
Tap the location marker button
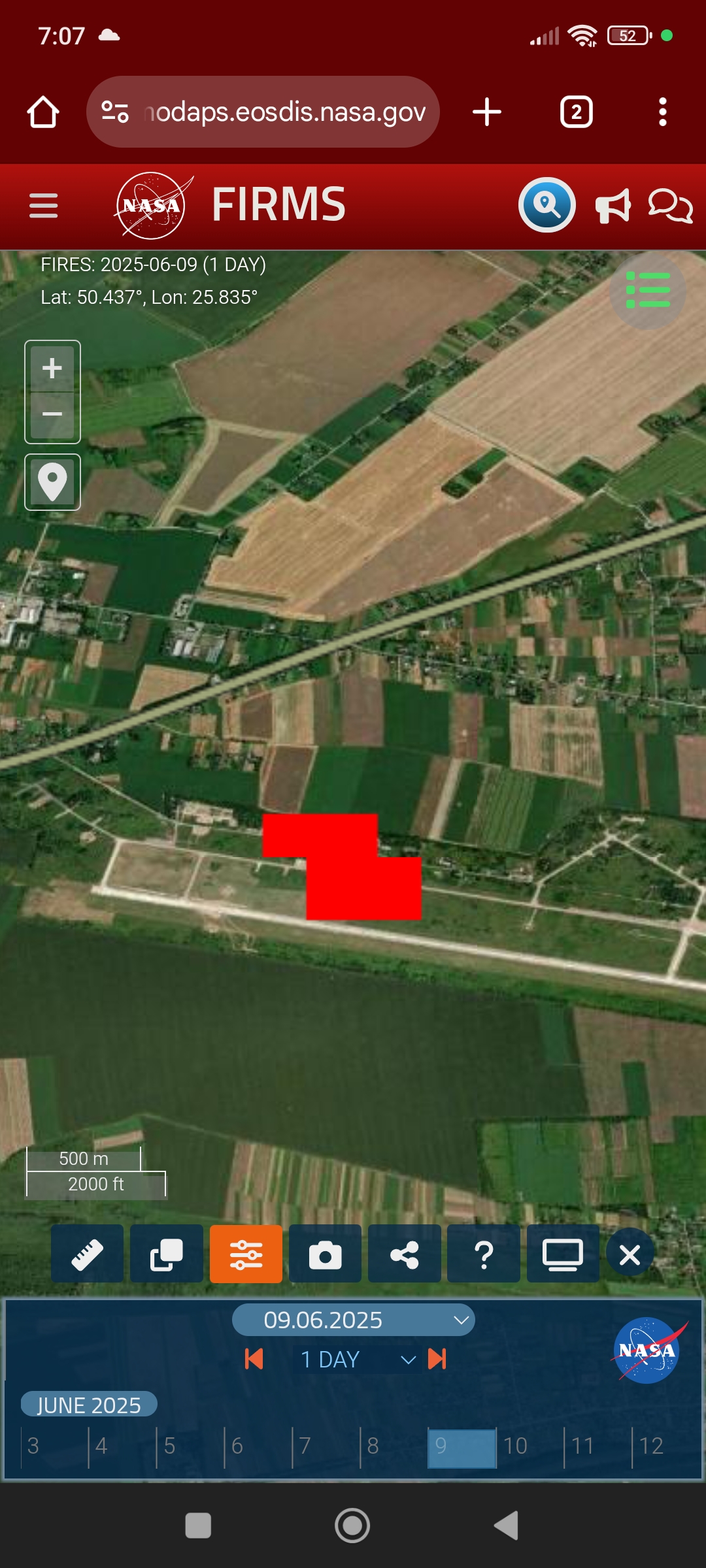(52, 482)
